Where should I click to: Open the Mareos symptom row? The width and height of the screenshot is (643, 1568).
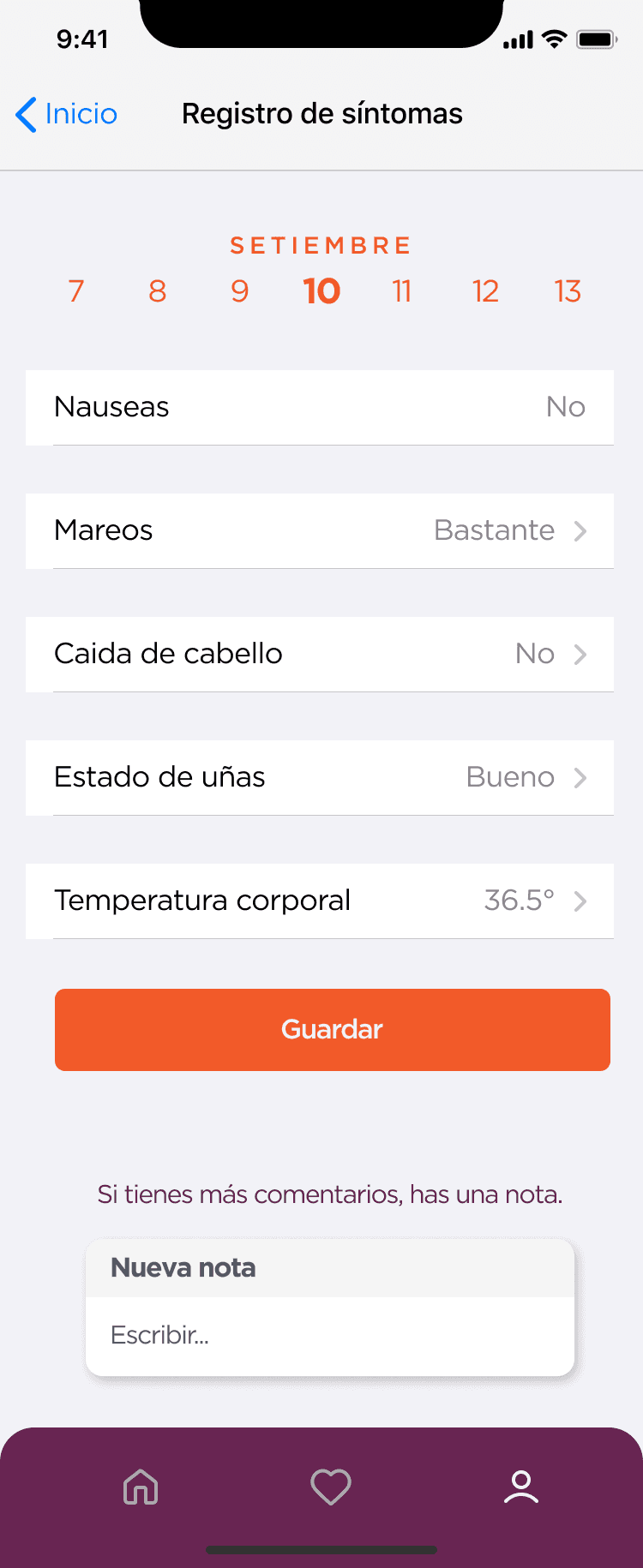coord(320,530)
